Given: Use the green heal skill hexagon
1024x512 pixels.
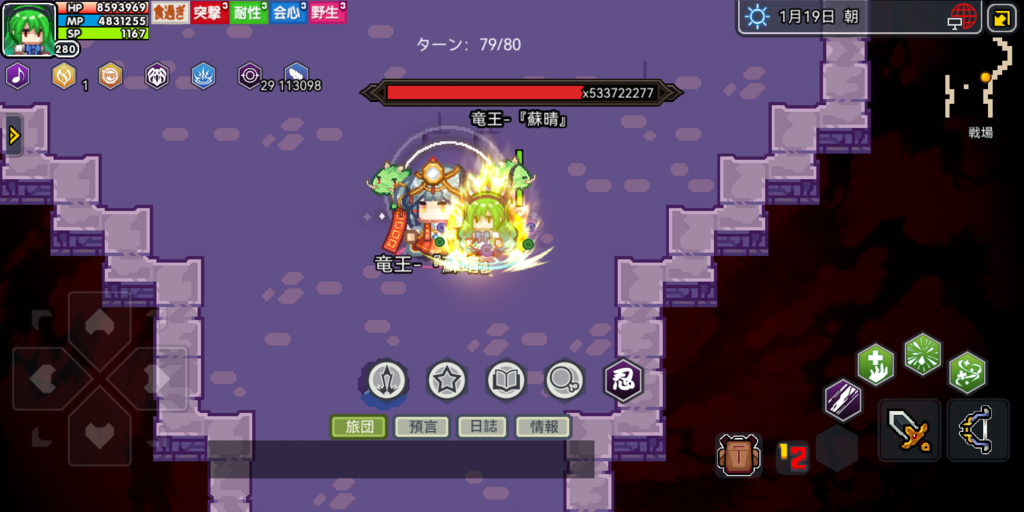Looking at the screenshot, I should [x=875, y=365].
